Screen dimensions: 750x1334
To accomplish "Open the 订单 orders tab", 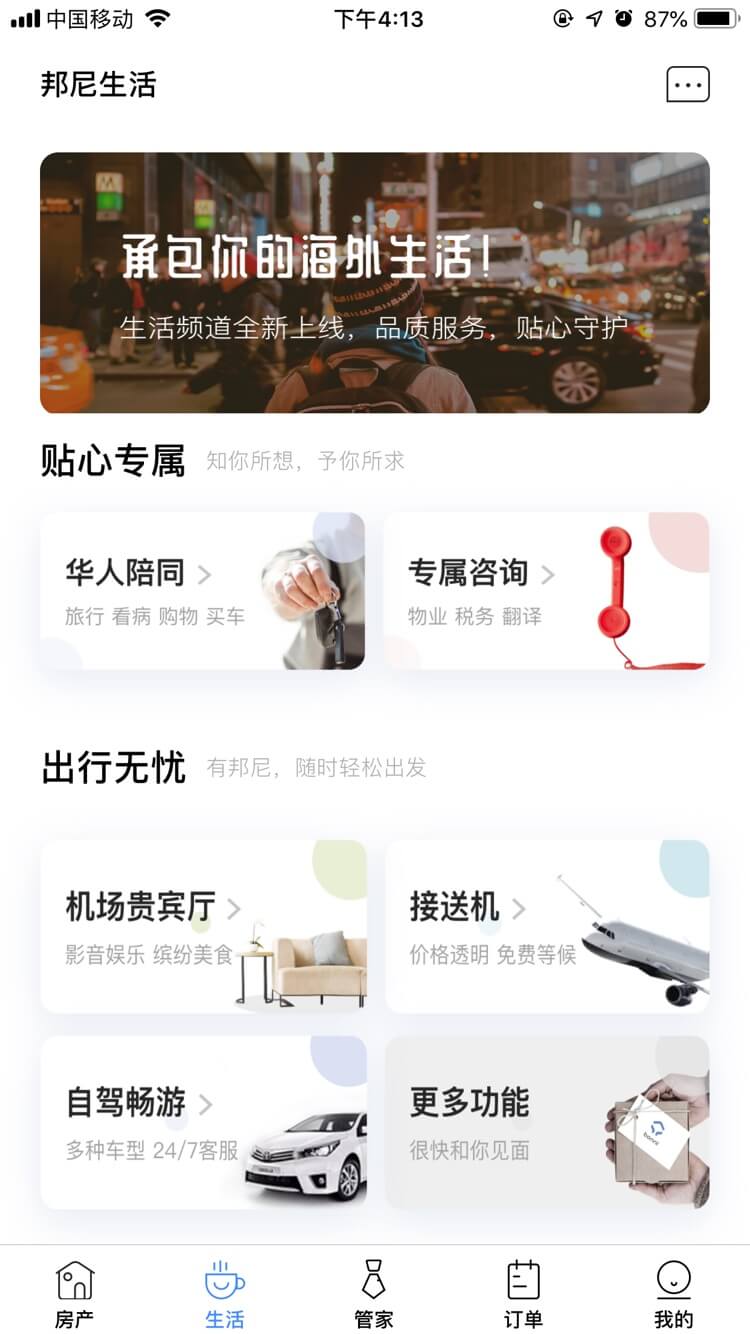I will click(x=523, y=1294).
